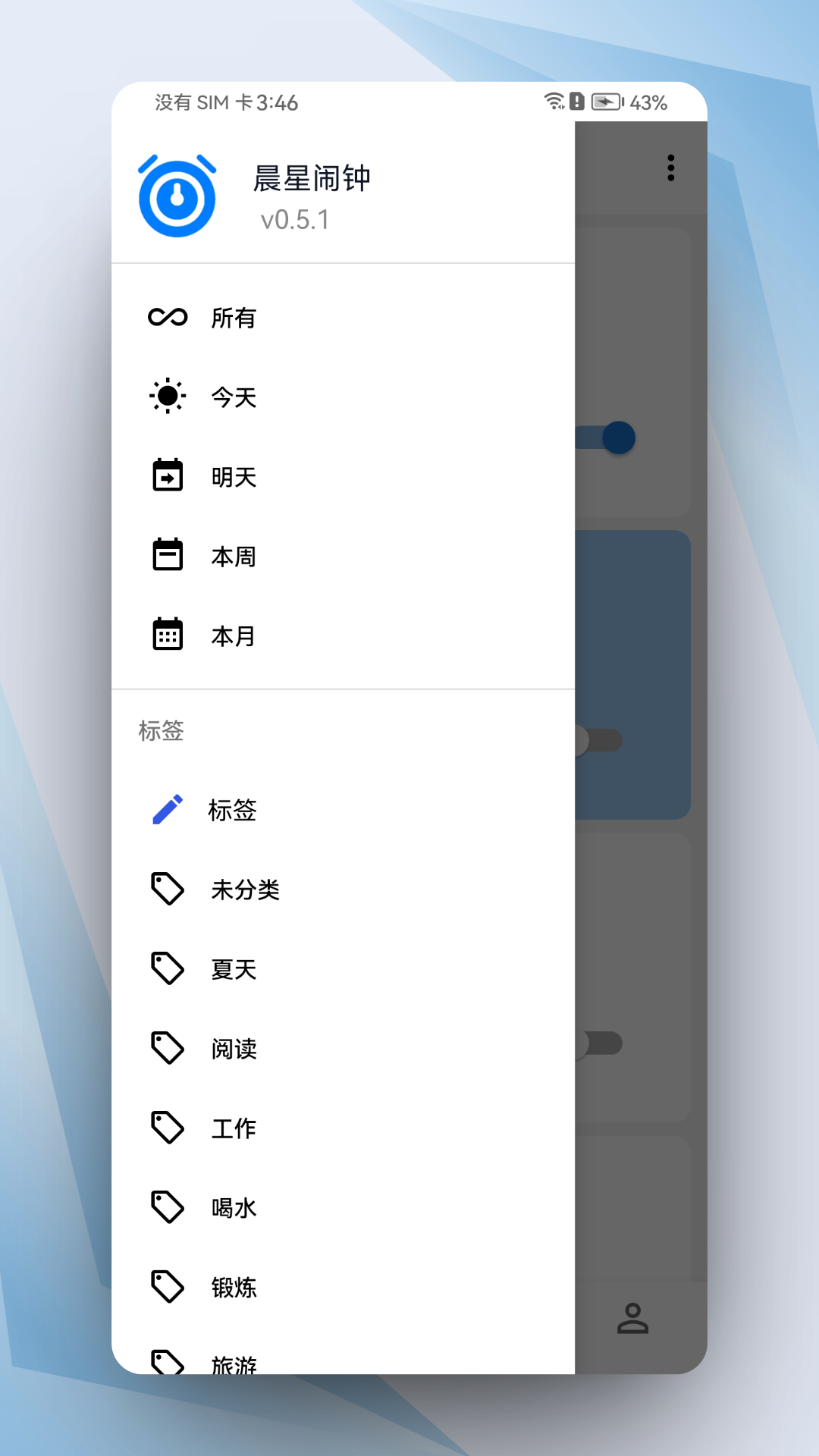The image size is (819, 1456).
Task: Open the three-dot overflow menu
Action: pos(670,168)
